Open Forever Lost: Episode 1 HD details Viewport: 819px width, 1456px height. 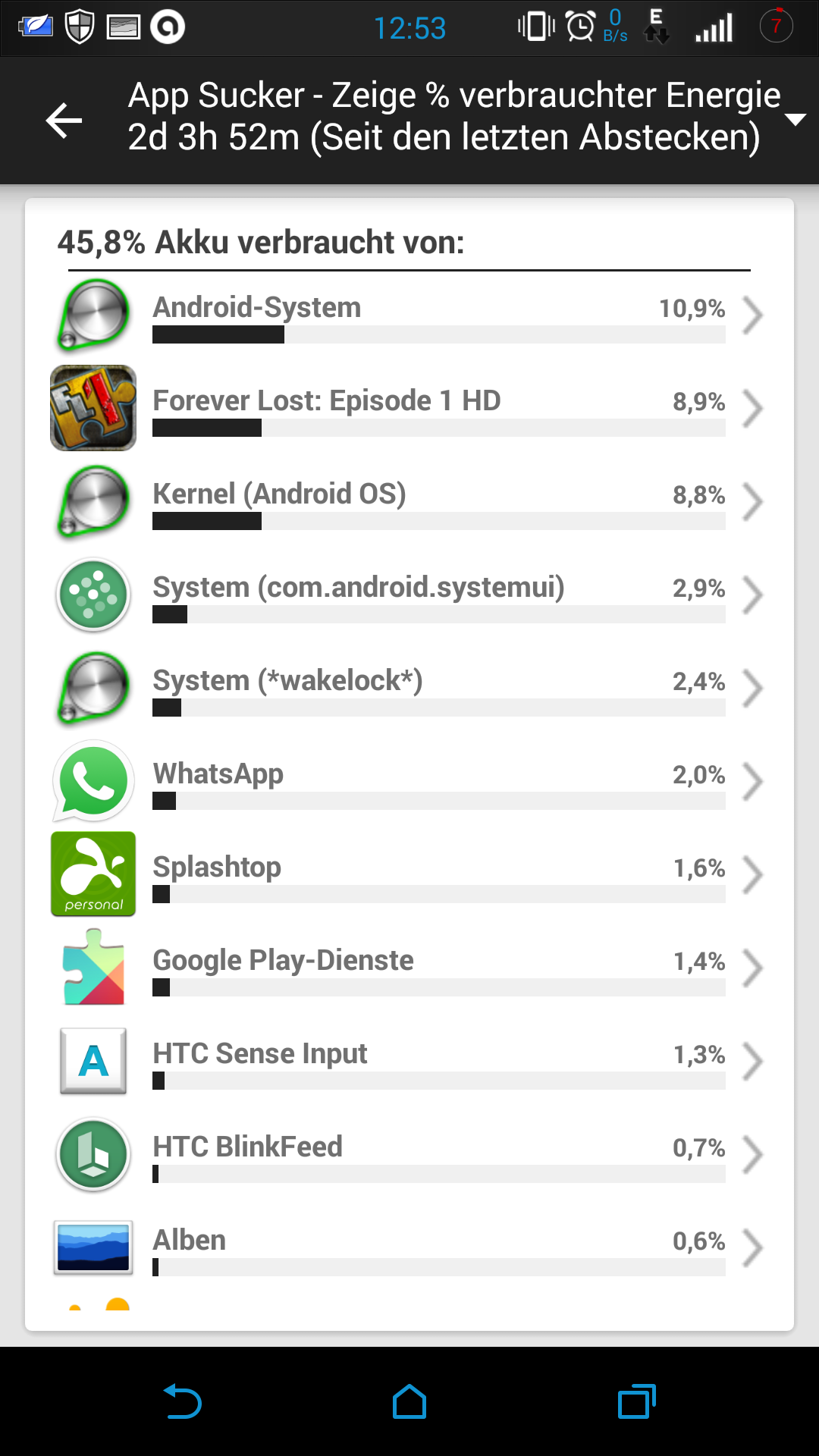(x=409, y=408)
